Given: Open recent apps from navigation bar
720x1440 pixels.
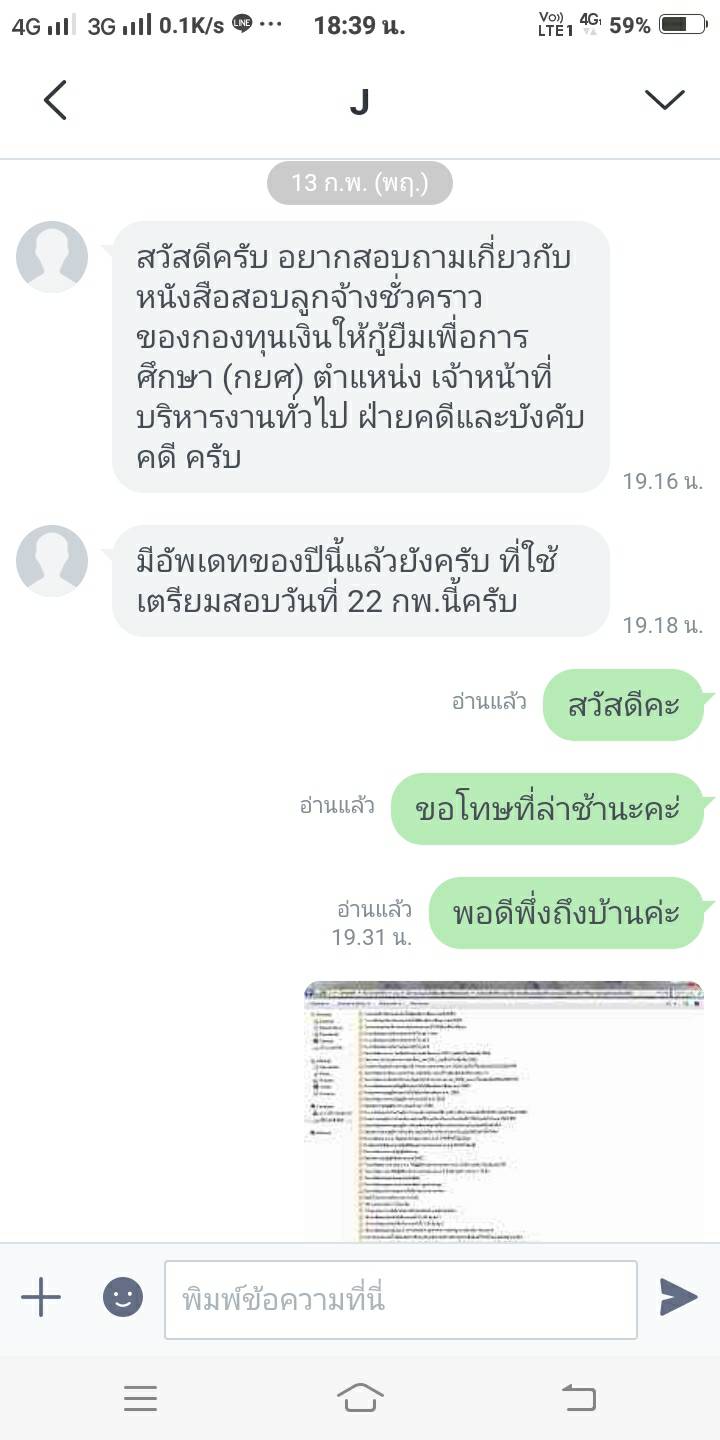Looking at the screenshot, I should click(140, 1398).
